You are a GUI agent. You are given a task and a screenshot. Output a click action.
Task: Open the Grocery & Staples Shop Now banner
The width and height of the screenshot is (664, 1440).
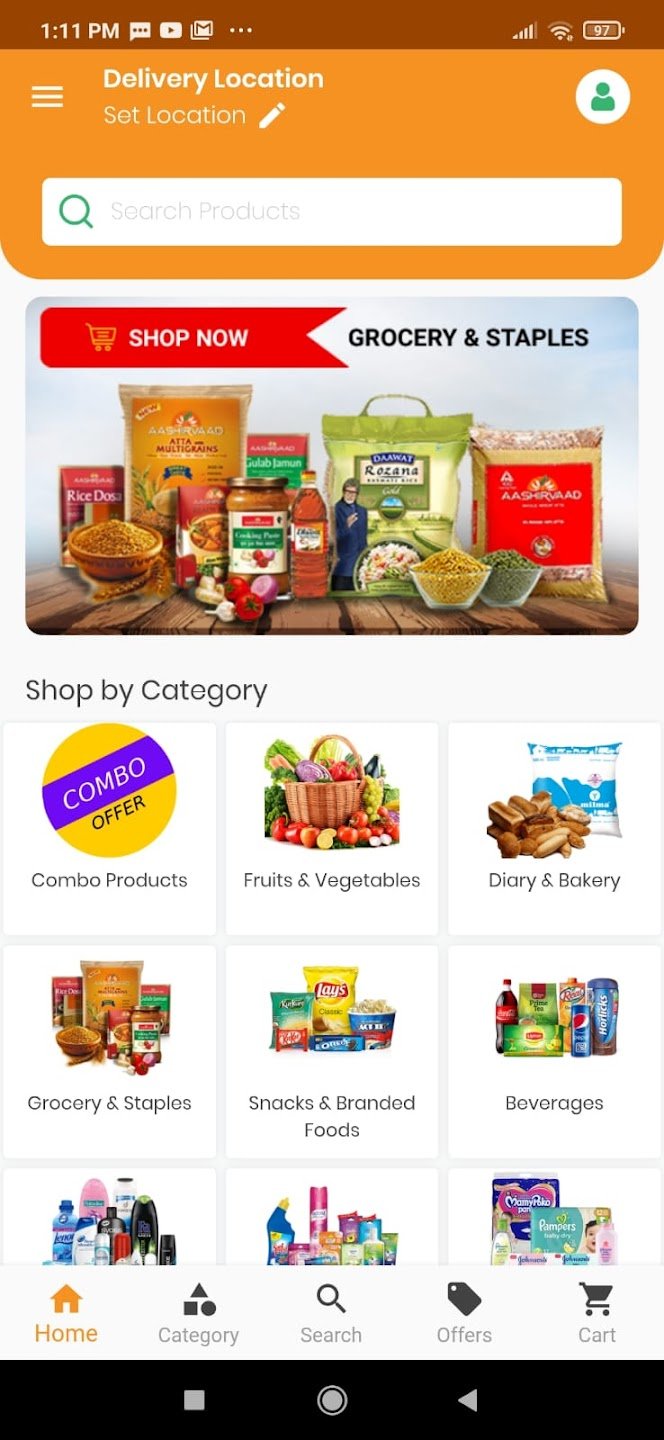click(x=332, y=465)
